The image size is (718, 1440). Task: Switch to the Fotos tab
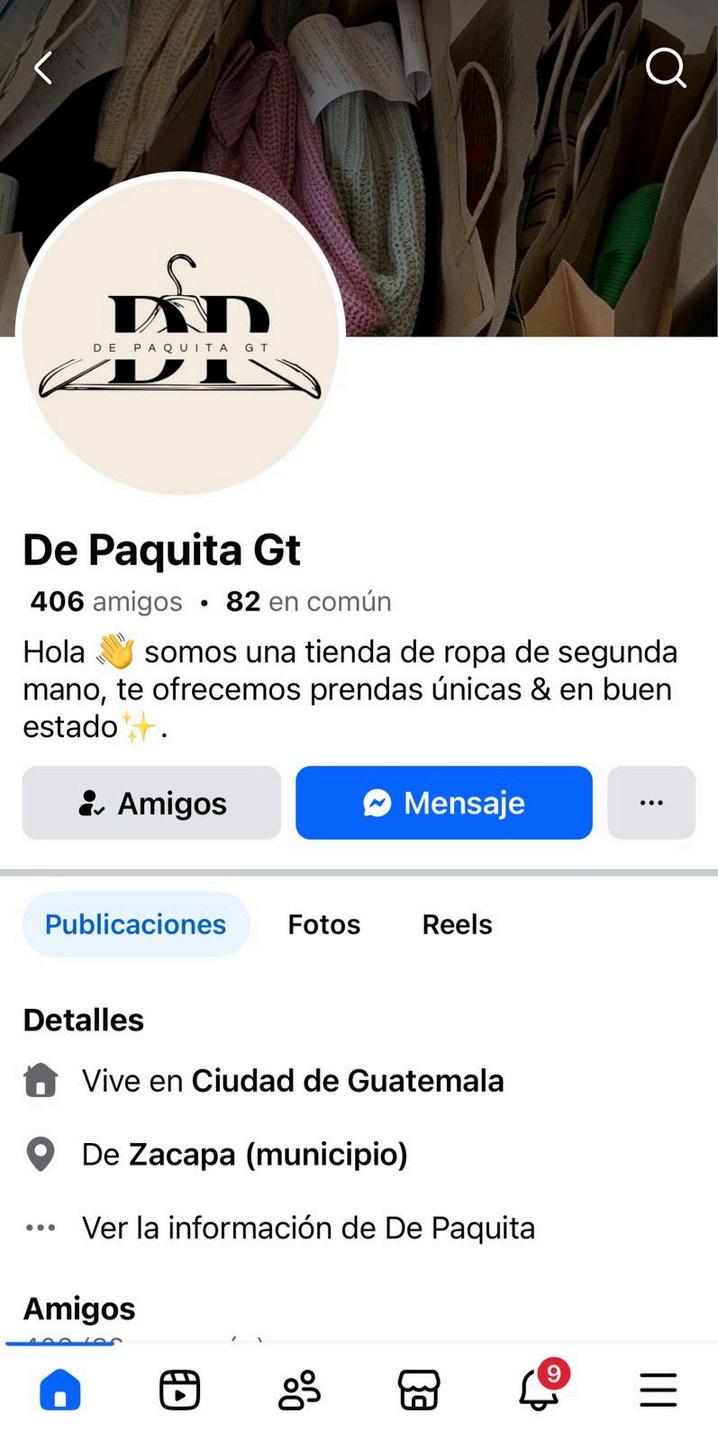coord(324,924)
